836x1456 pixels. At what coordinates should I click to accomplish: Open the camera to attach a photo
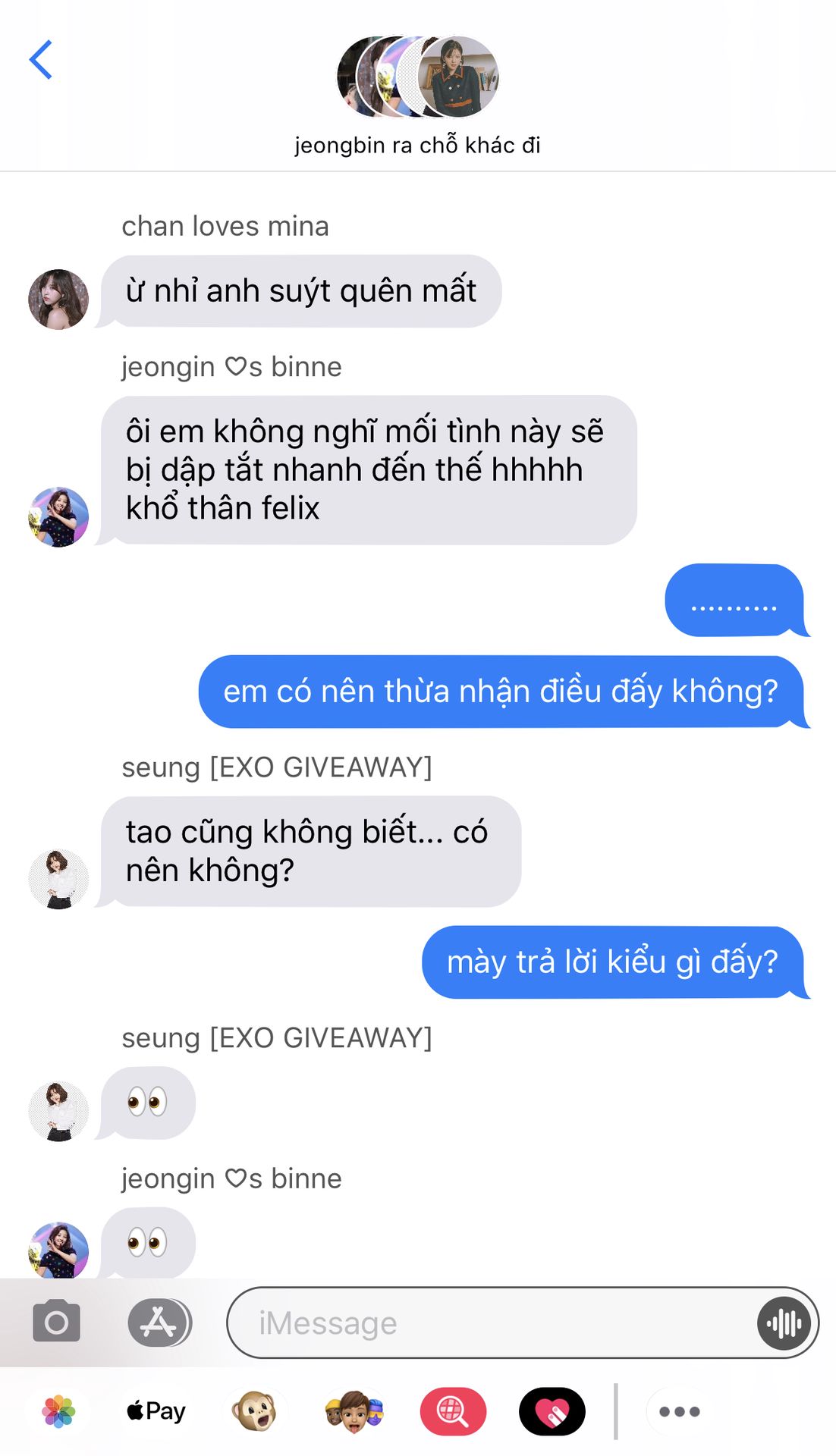57,1322
